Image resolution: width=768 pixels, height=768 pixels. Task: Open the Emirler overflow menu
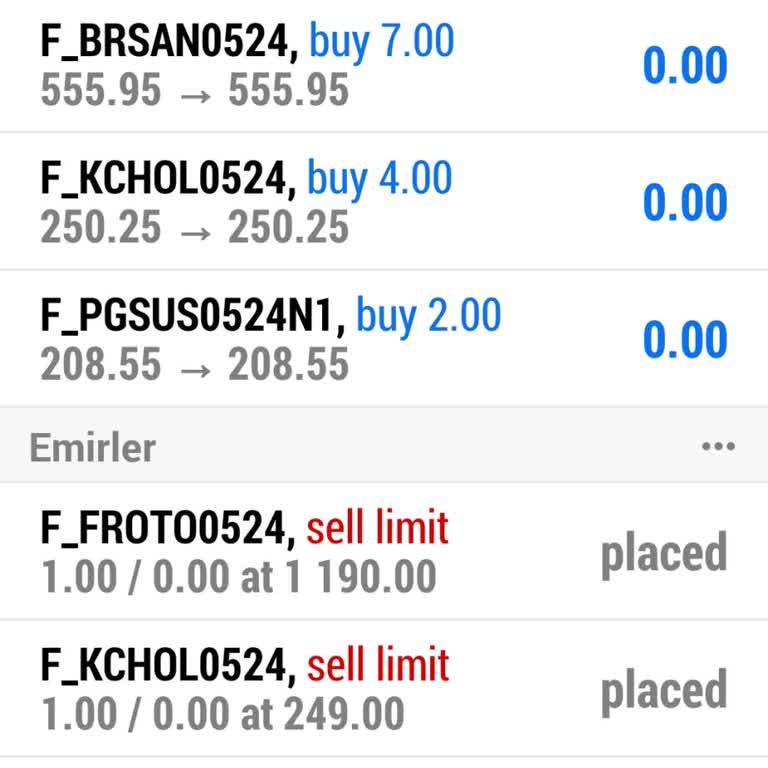click(718, 447)
